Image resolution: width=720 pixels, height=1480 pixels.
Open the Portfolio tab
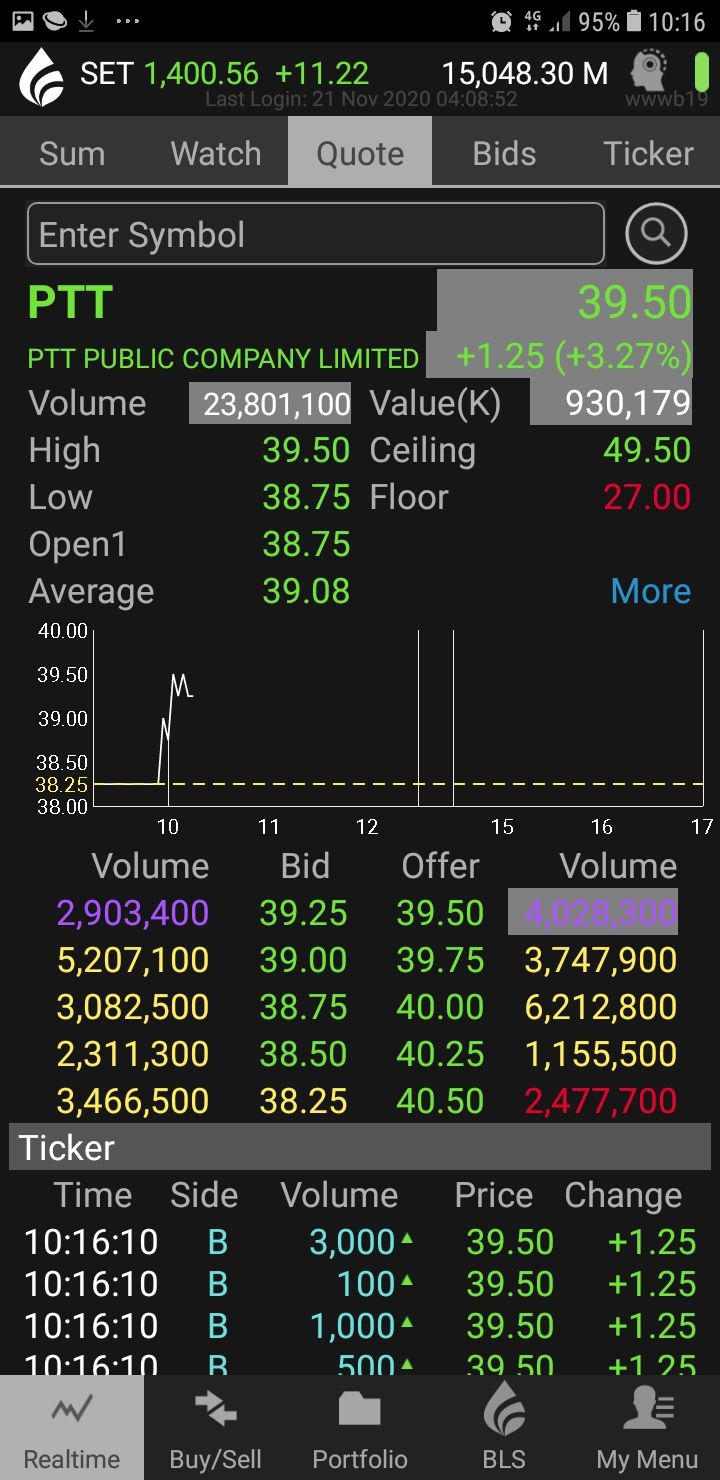click(x=360, y=1430)
